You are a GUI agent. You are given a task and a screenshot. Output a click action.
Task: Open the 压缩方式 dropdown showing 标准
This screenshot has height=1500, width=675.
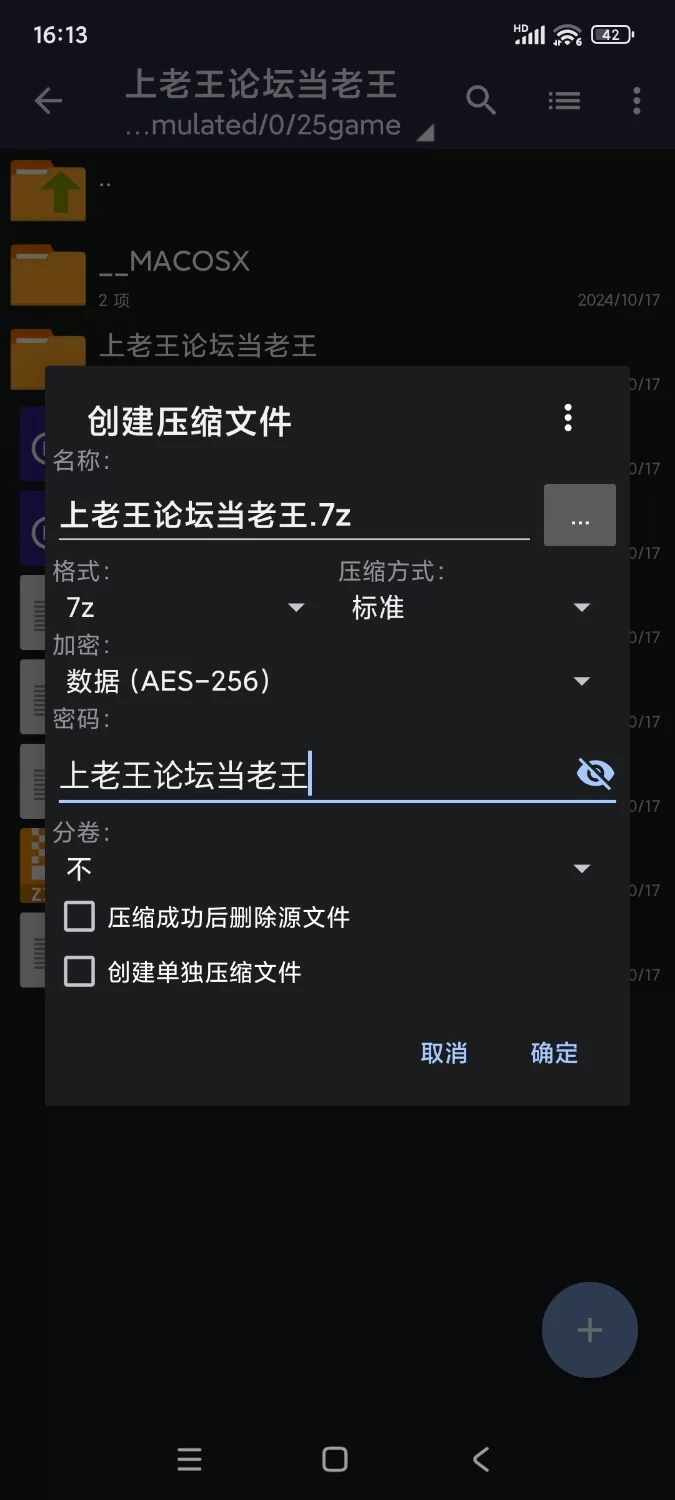pos(470,607)
